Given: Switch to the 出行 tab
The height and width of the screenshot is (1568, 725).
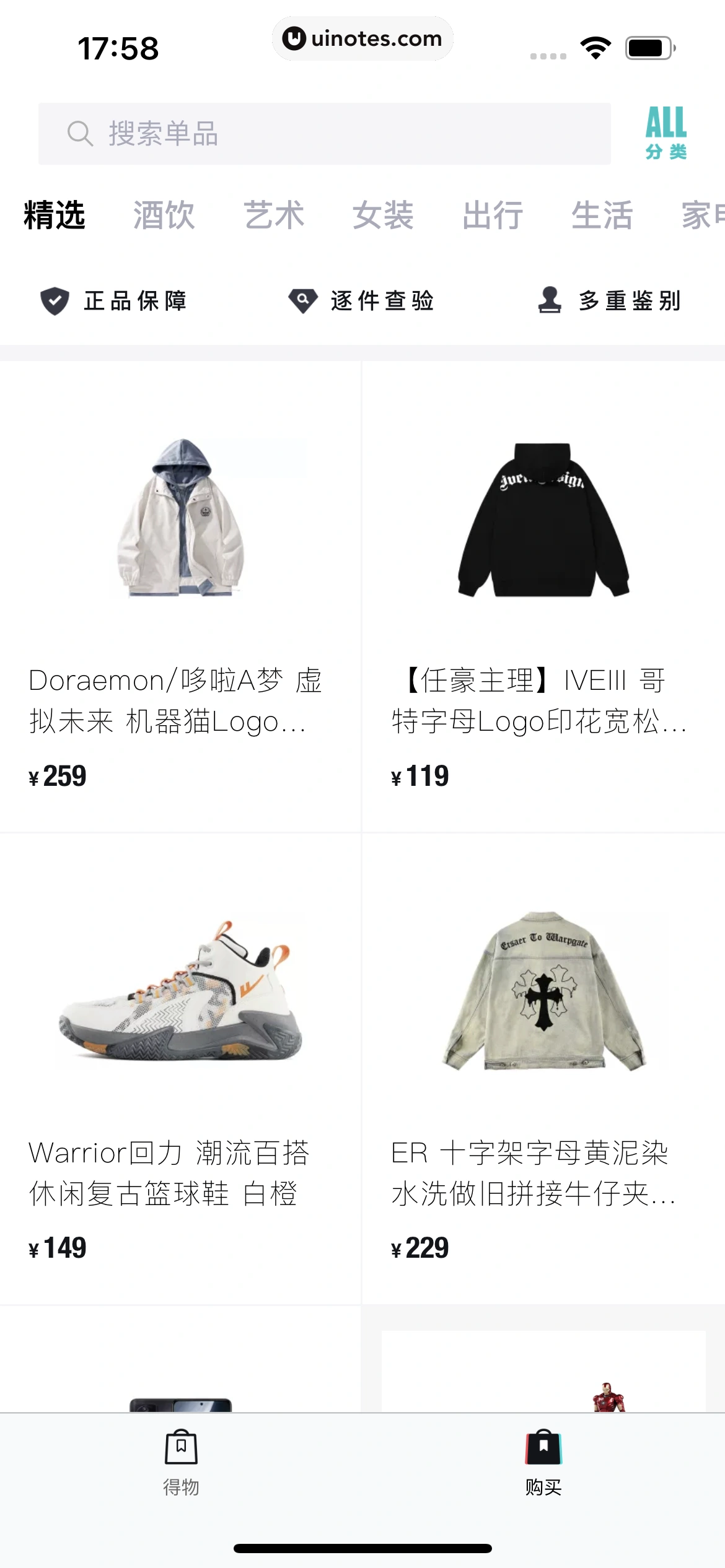Looking at the screenshot, I should (x=492, y=216).
